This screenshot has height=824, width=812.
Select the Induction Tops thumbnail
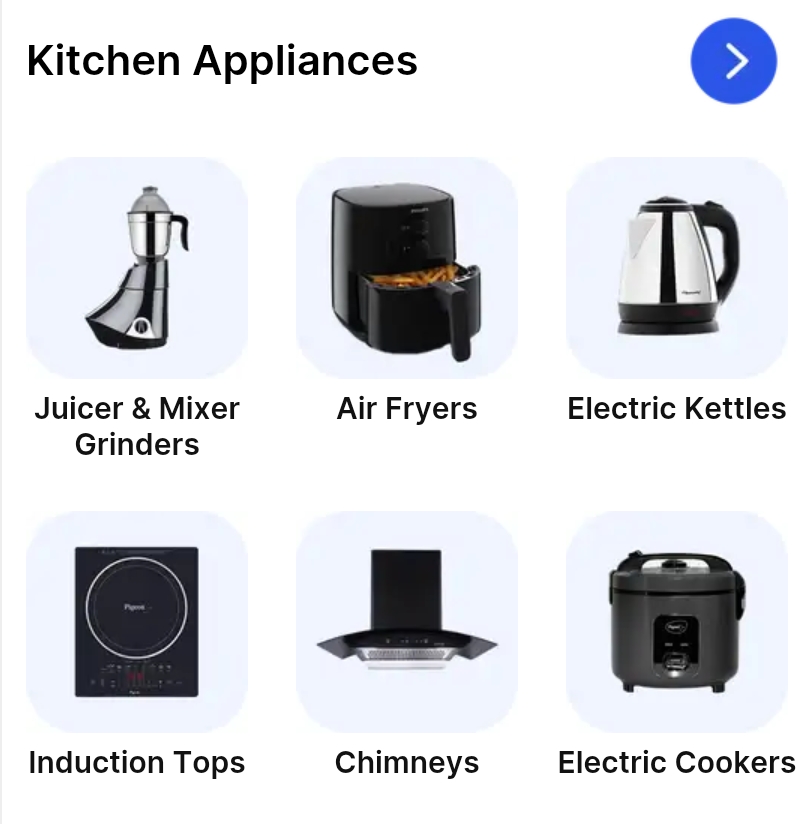click(x=137, y=620)
